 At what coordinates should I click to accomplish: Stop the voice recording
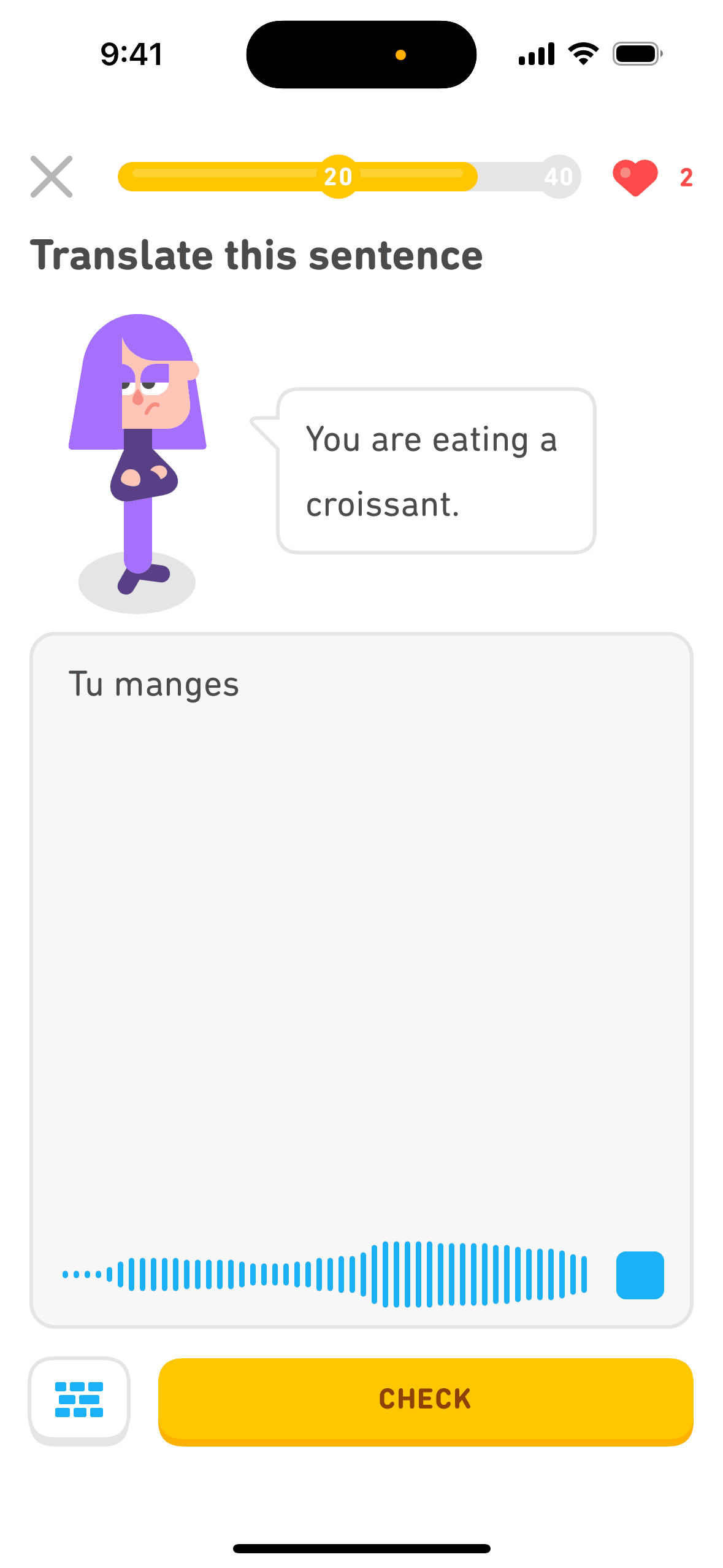pos(640,1275)
